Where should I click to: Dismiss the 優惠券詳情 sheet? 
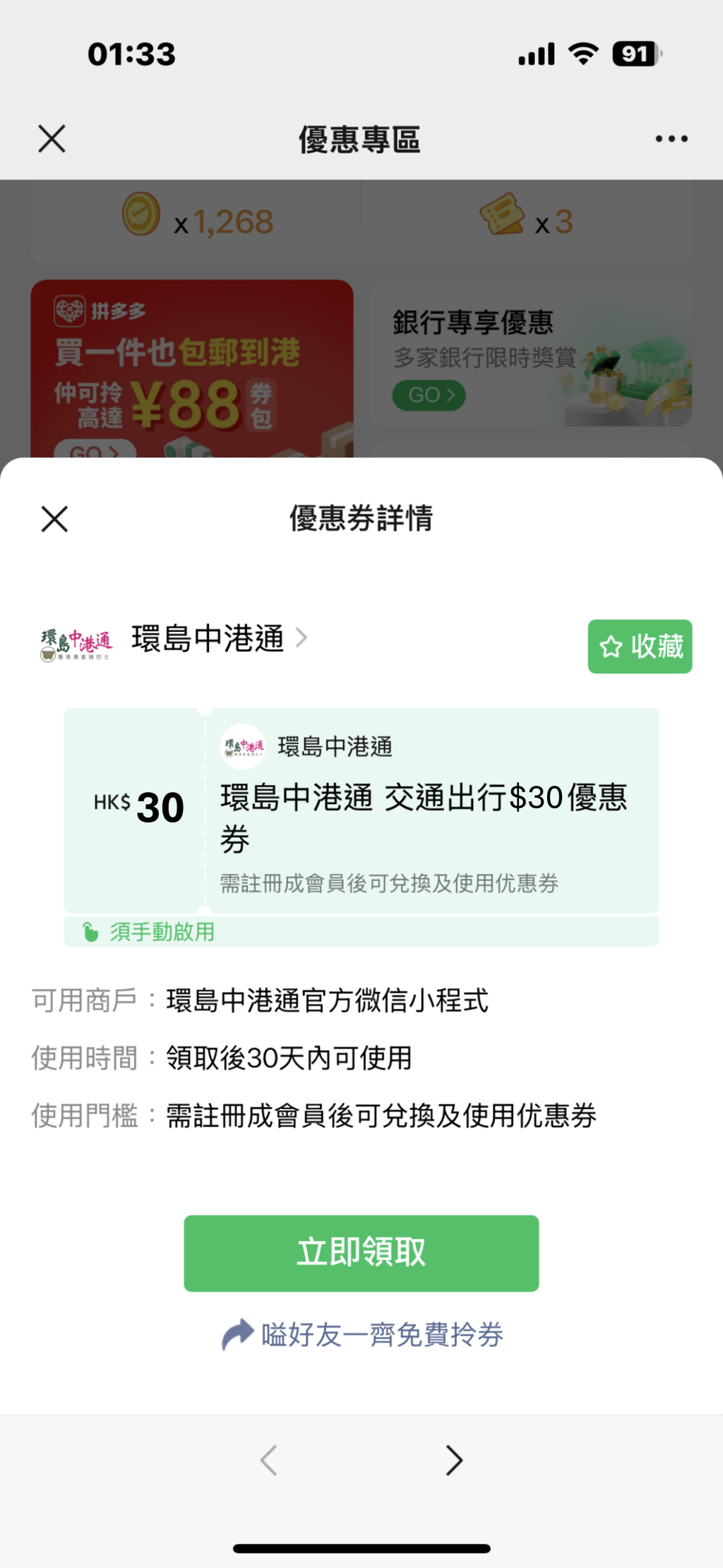click(54, 519)
